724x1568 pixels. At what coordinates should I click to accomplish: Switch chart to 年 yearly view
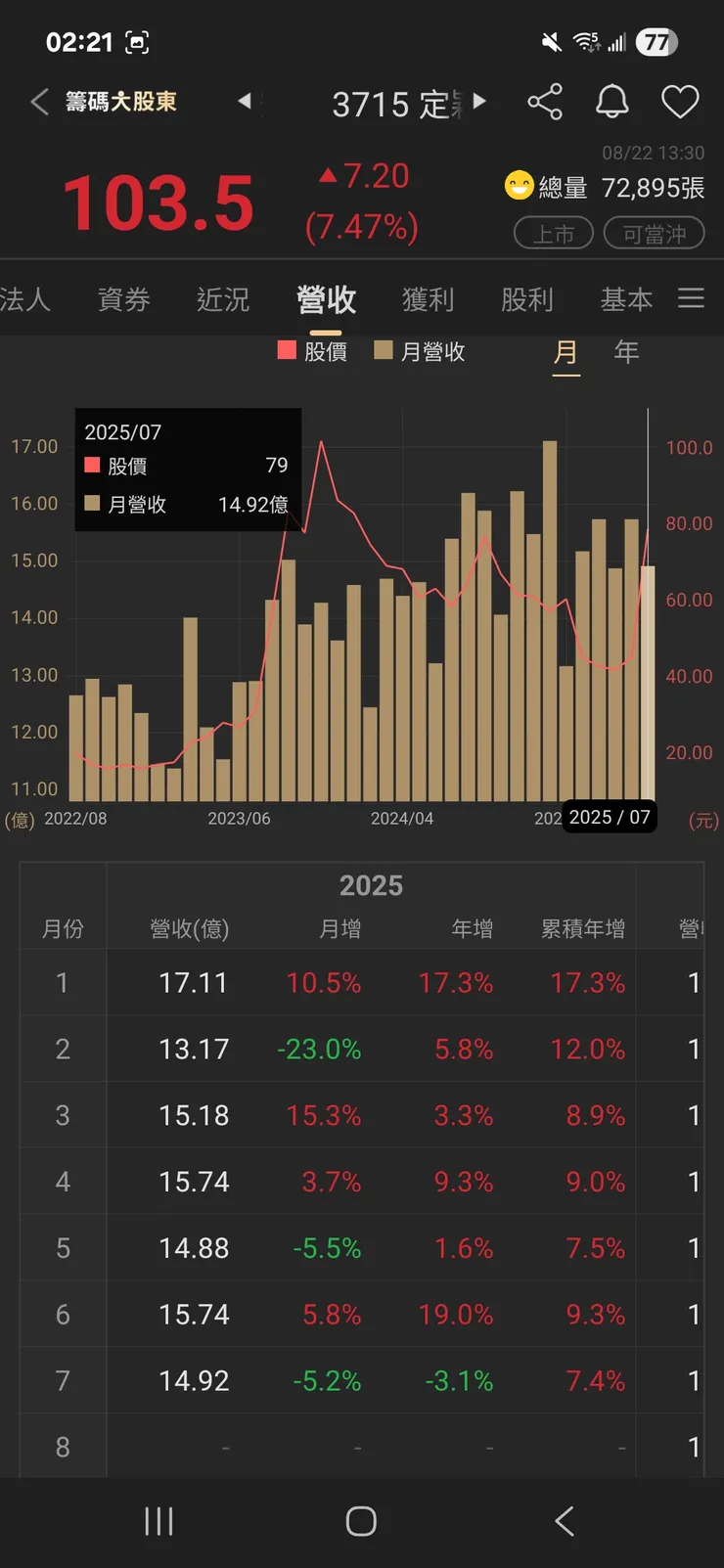[625, 352]
